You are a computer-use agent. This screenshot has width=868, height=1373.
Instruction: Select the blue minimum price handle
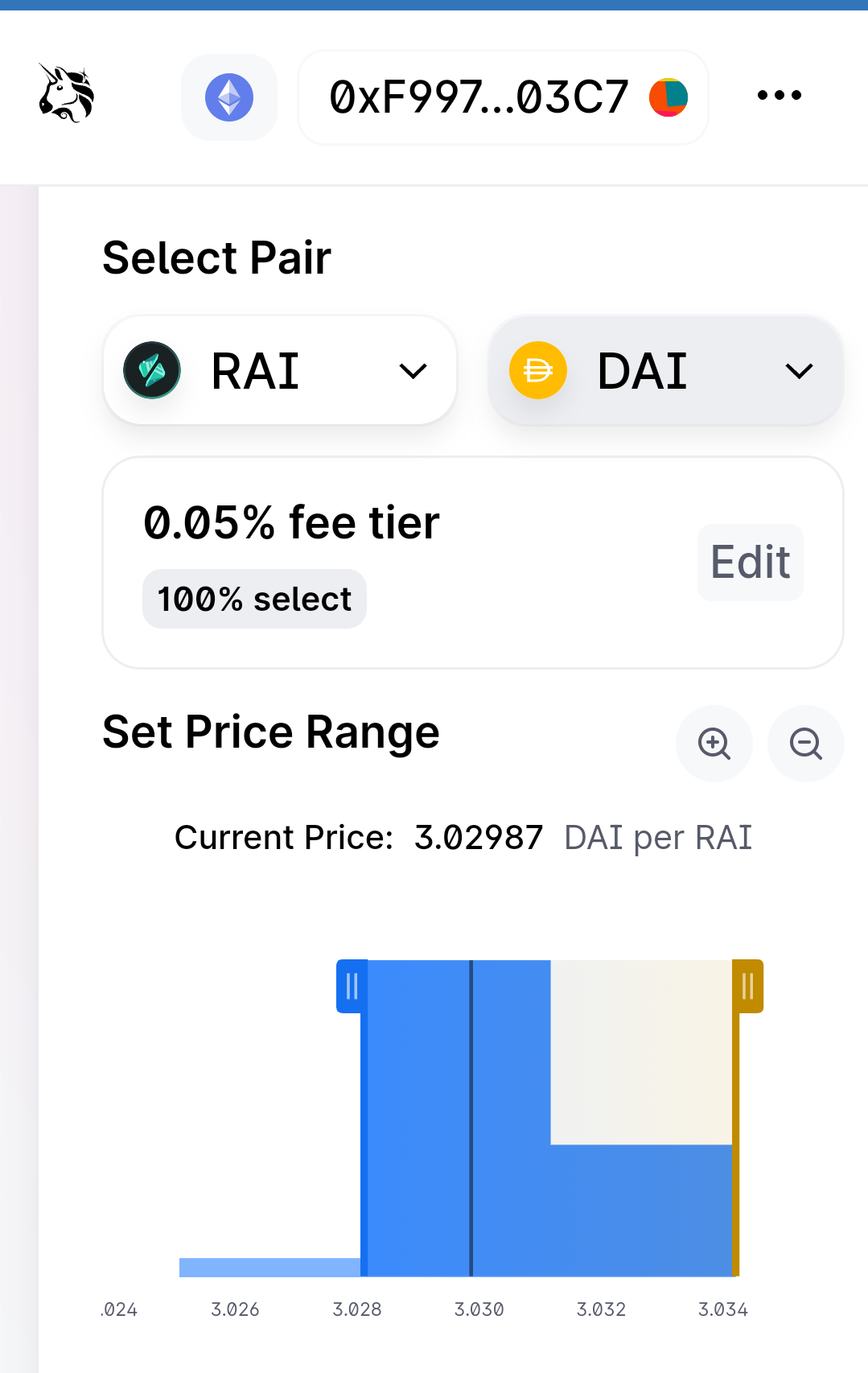point(352,986)
